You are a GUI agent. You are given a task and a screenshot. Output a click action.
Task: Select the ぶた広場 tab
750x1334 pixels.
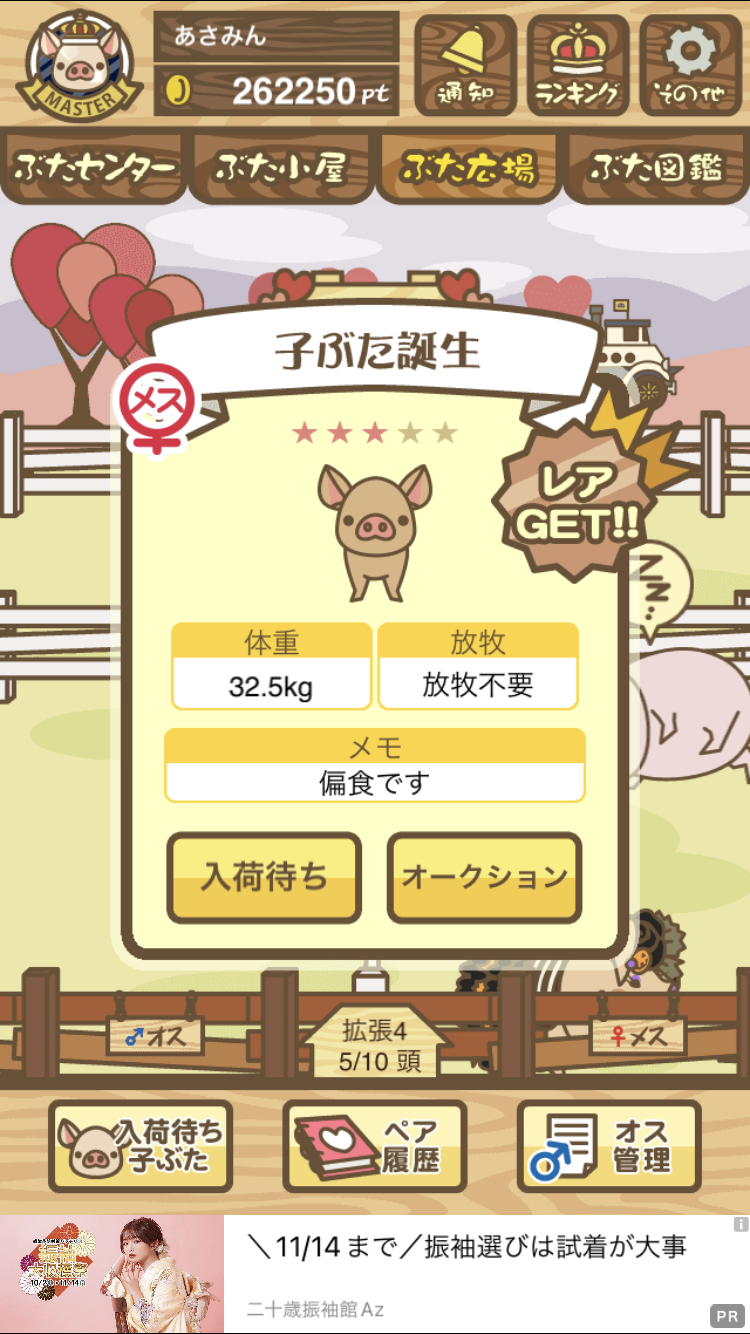[468, 168]
